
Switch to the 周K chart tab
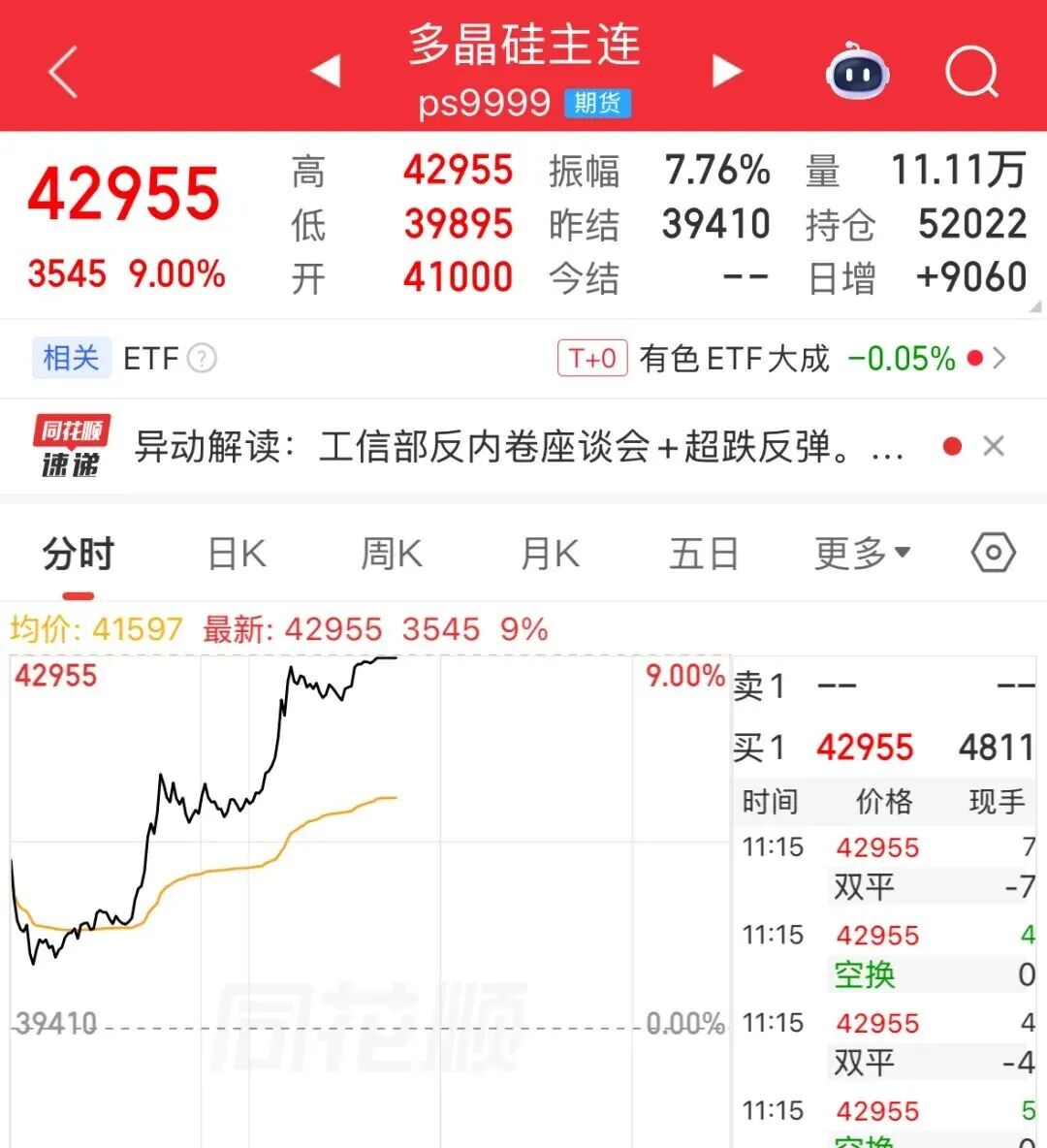pos(392,555)
